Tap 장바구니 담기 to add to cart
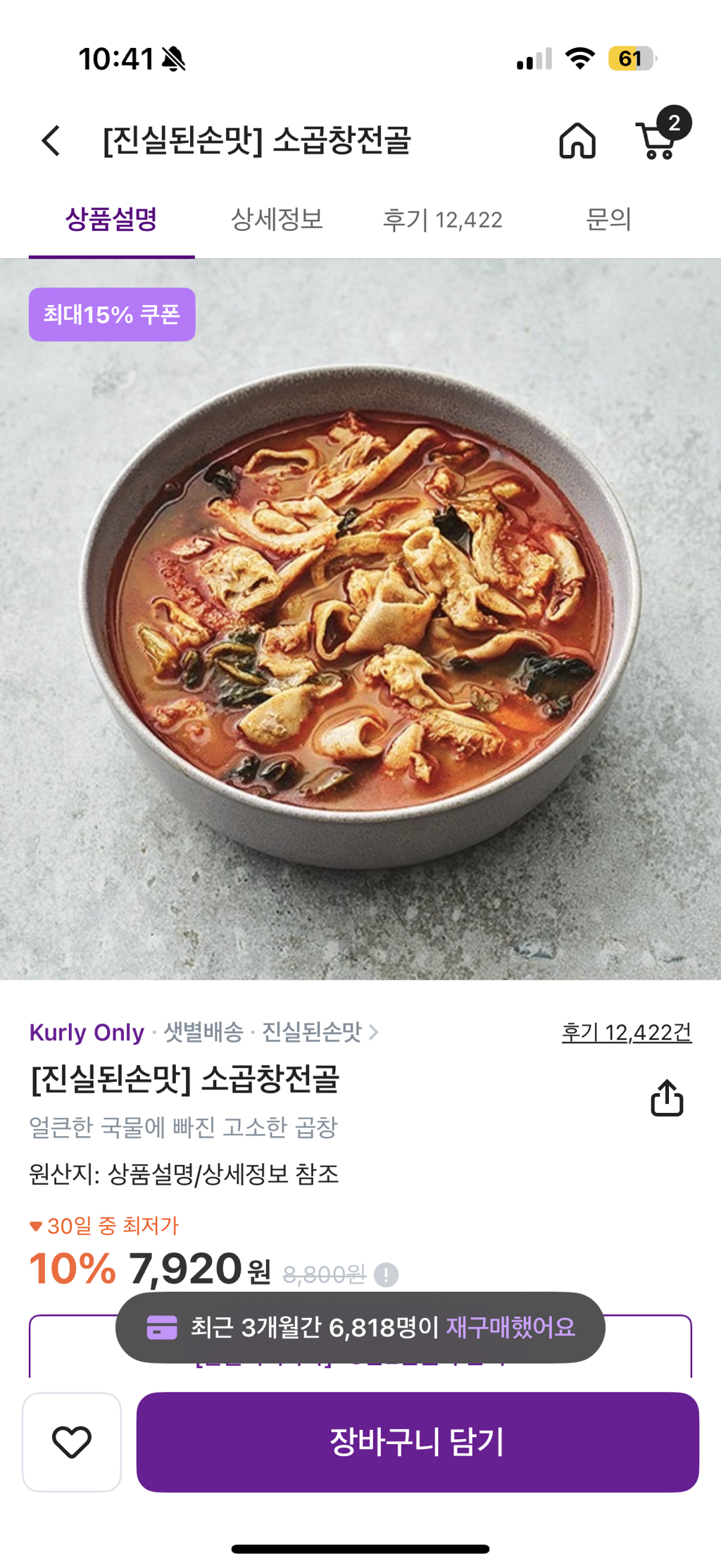 pos(417,1442)
